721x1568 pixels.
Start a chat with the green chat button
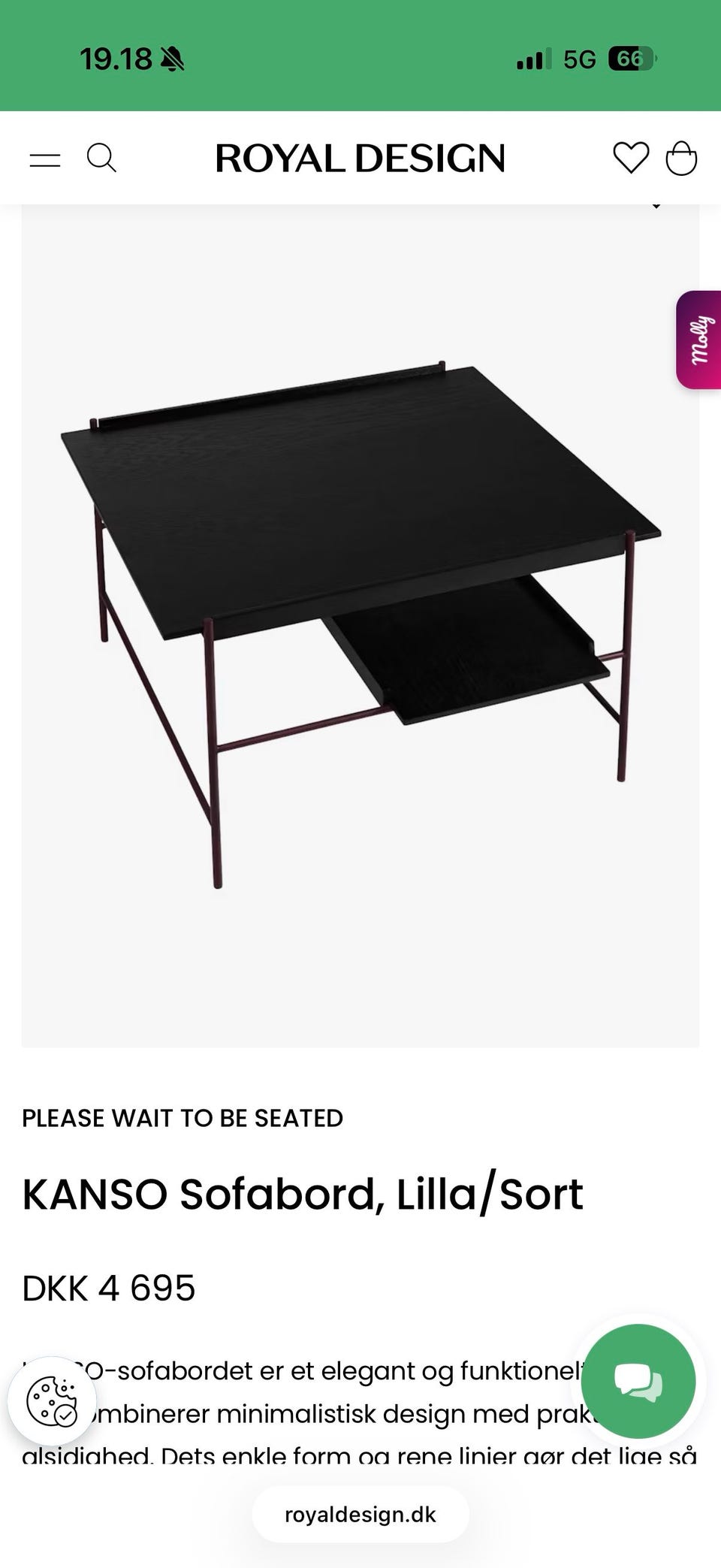(638, 1381)
